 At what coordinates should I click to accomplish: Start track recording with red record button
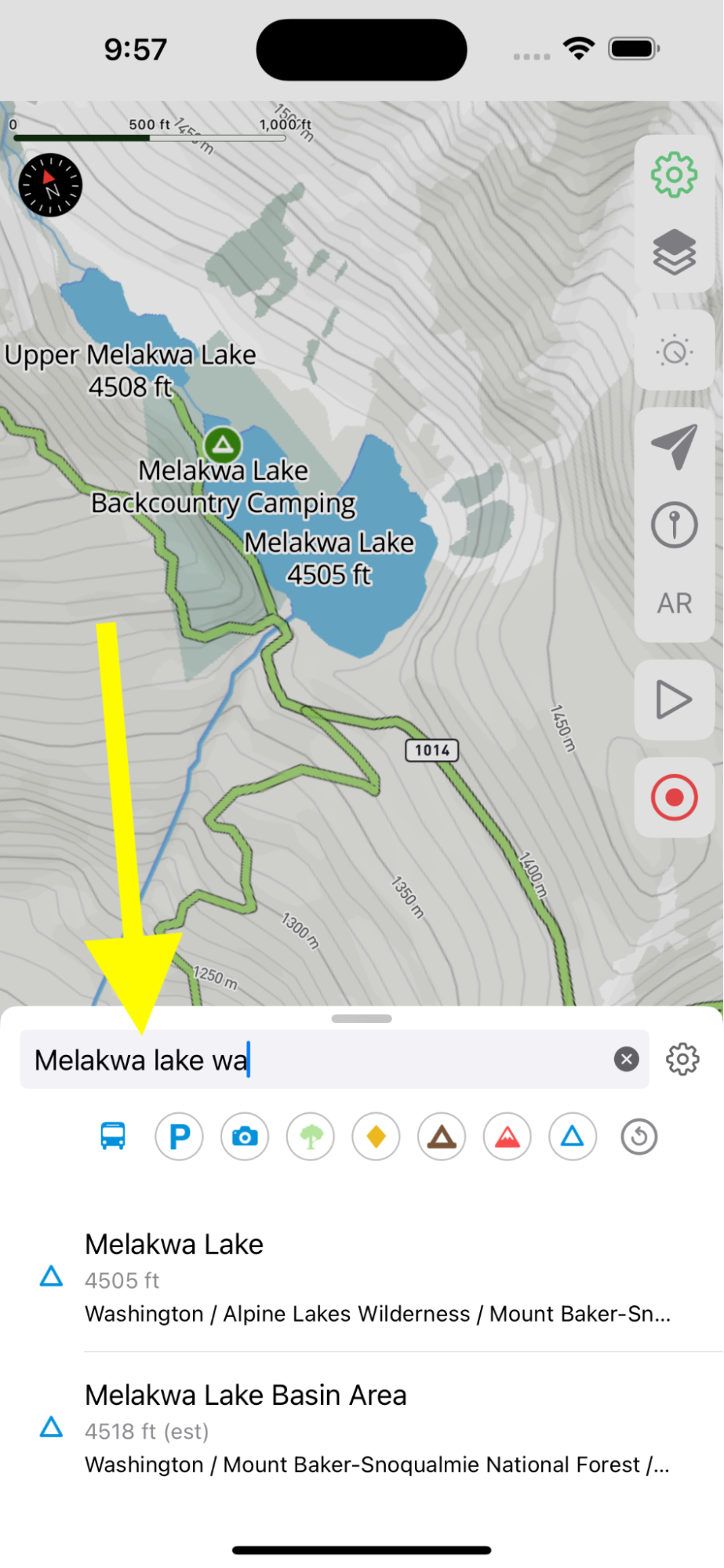click(674, 798)
